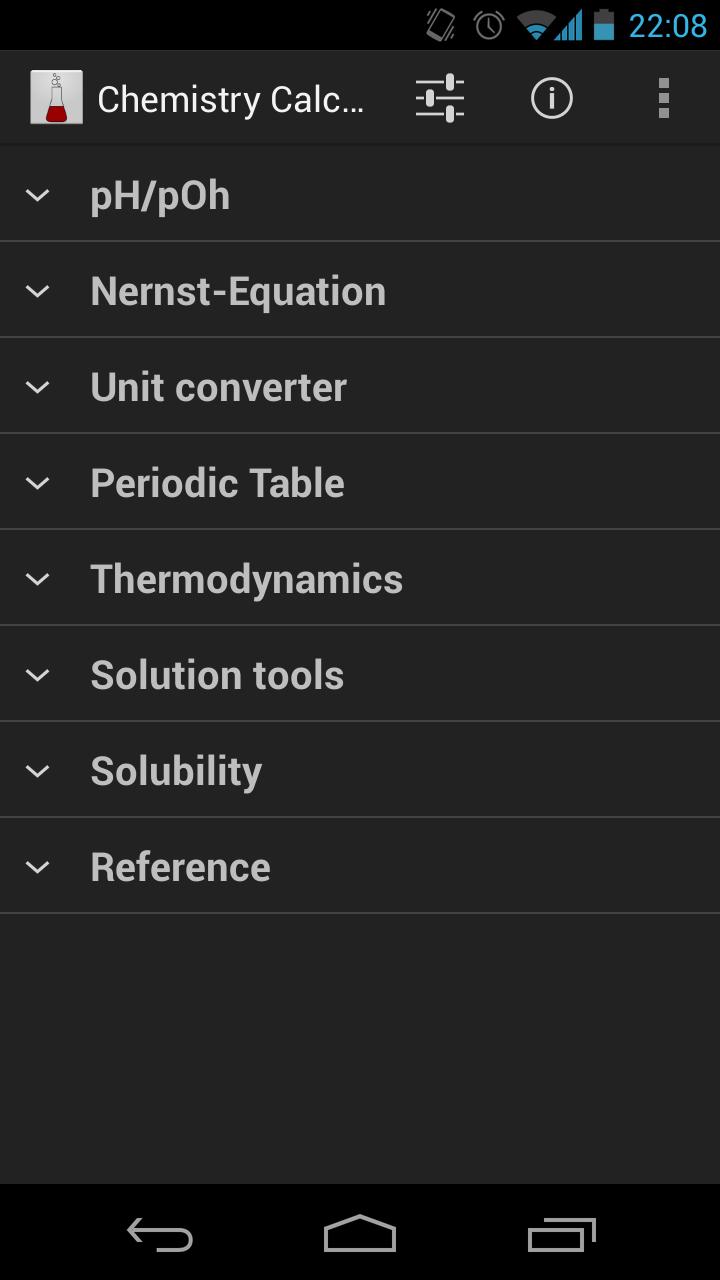Open the overflow menu icon
Viewport: 720px width, 1280px height.
click(663, 97)
